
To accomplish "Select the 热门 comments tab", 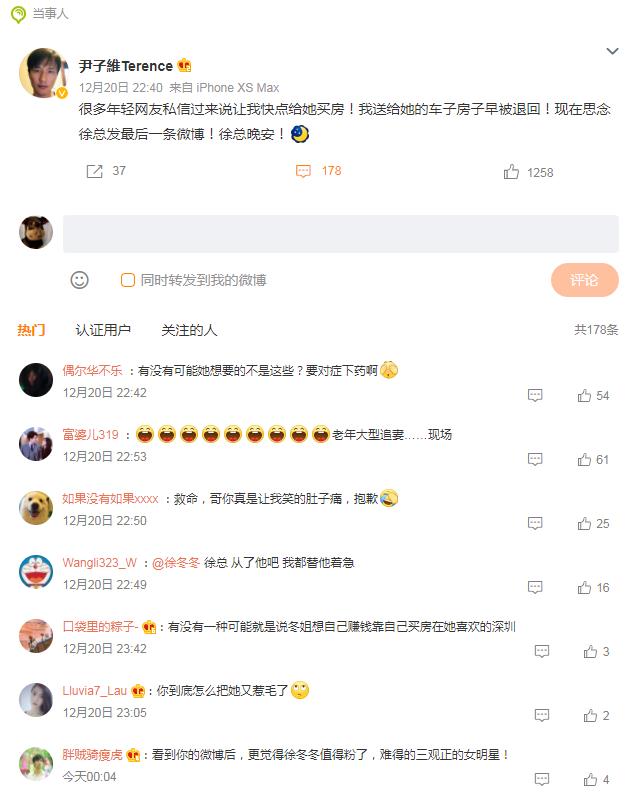I will point(31,330).
